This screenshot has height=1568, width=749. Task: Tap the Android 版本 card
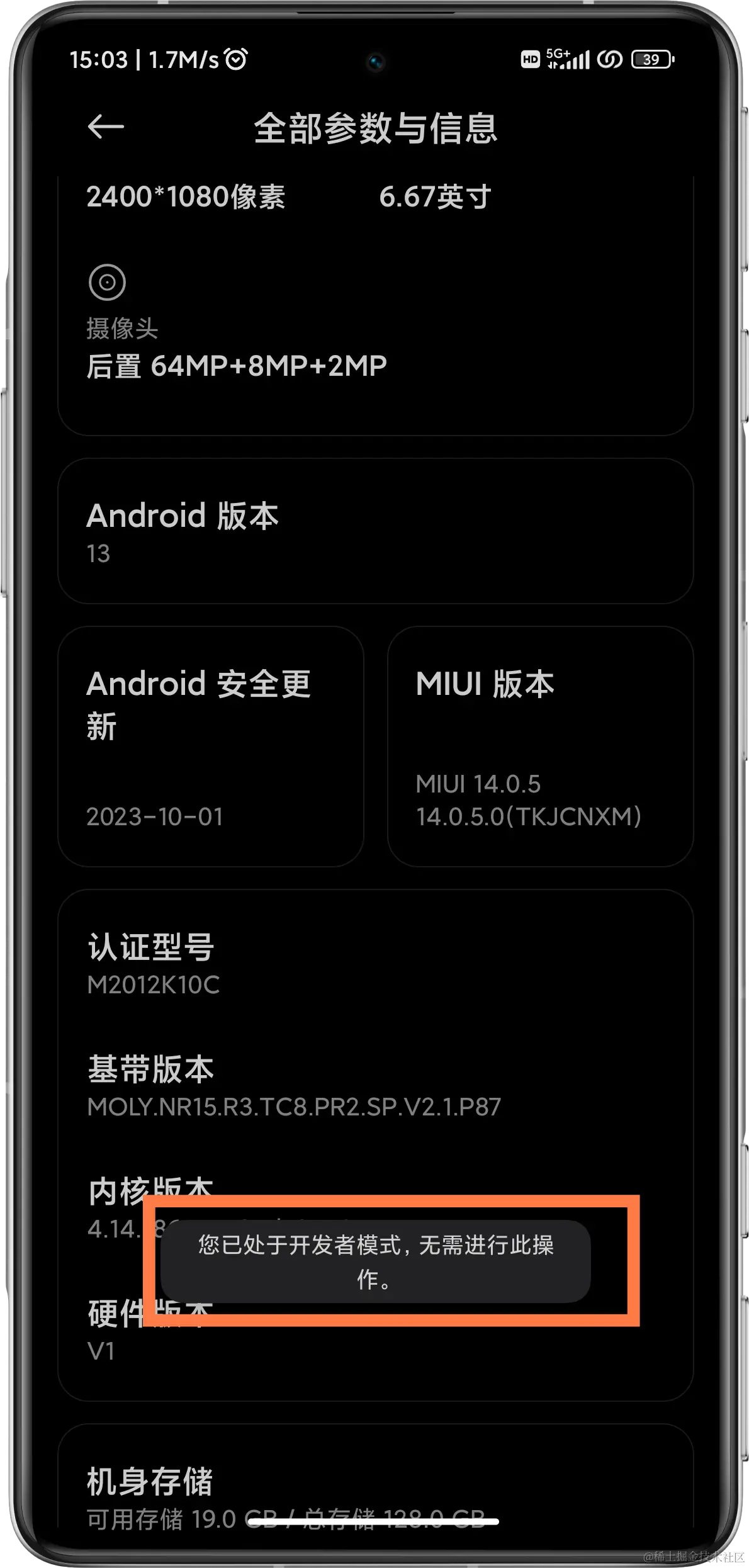coord(375,531)
